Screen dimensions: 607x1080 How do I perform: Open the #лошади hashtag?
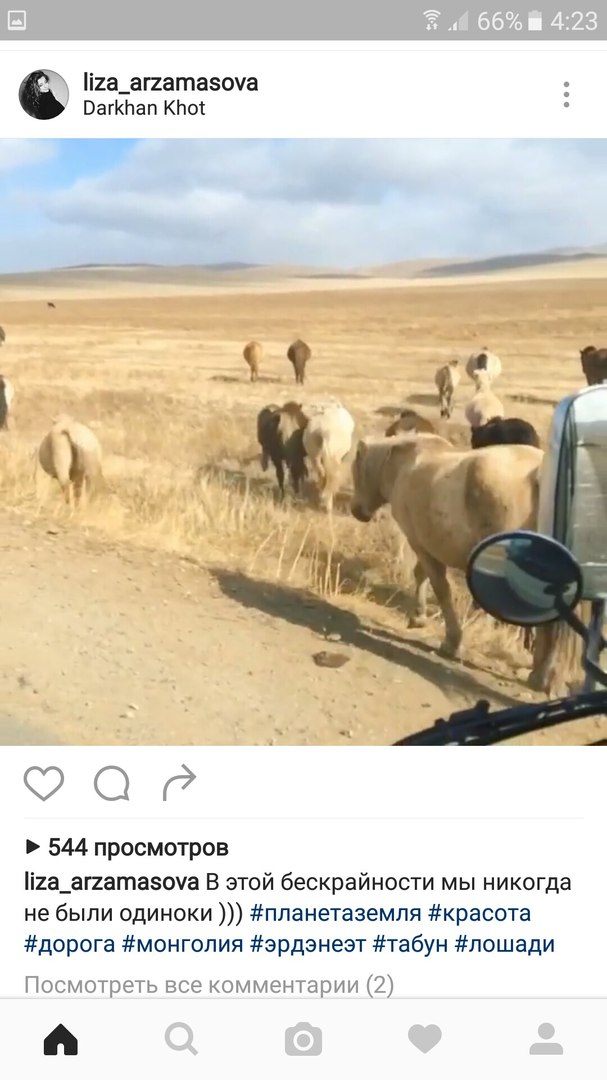[504, 944]
